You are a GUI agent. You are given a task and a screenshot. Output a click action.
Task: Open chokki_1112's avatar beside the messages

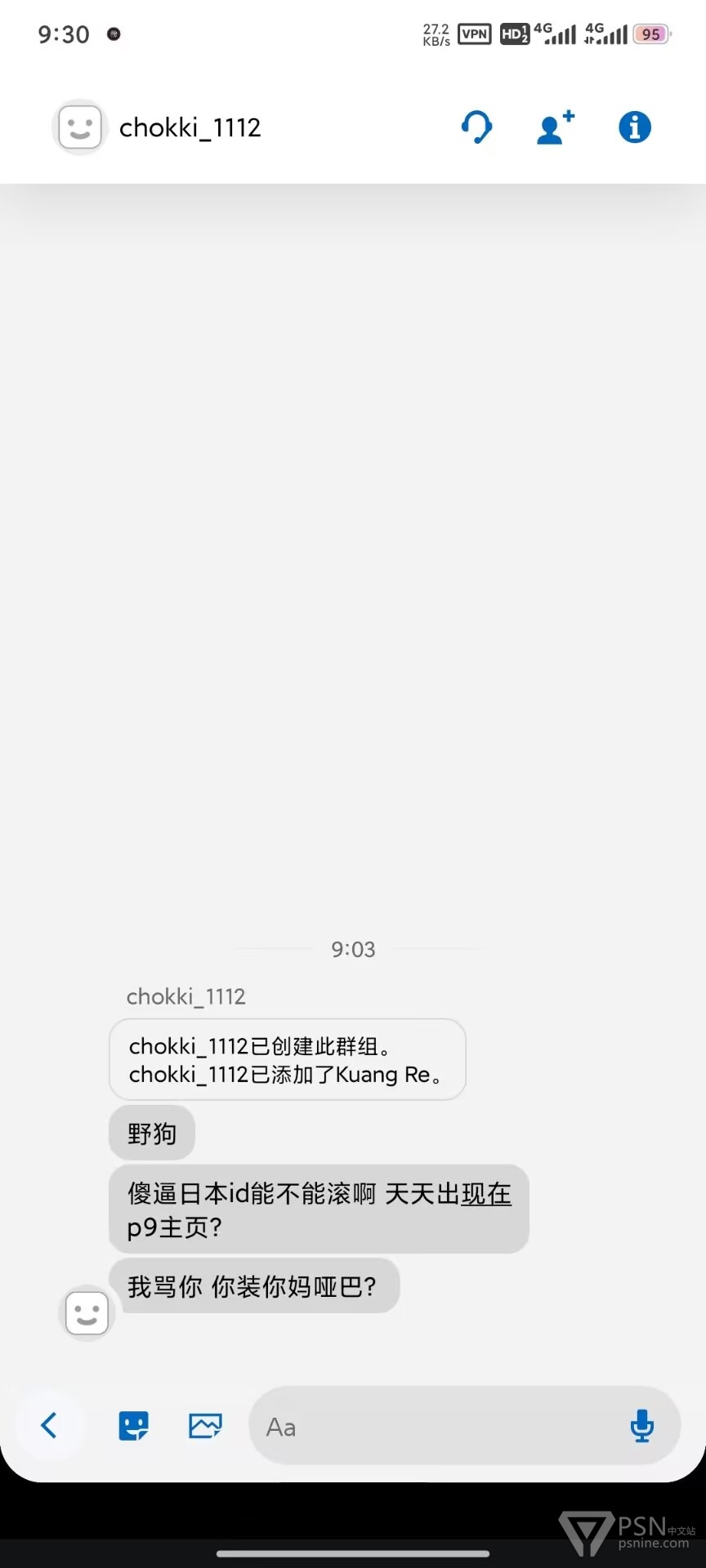87,1313
